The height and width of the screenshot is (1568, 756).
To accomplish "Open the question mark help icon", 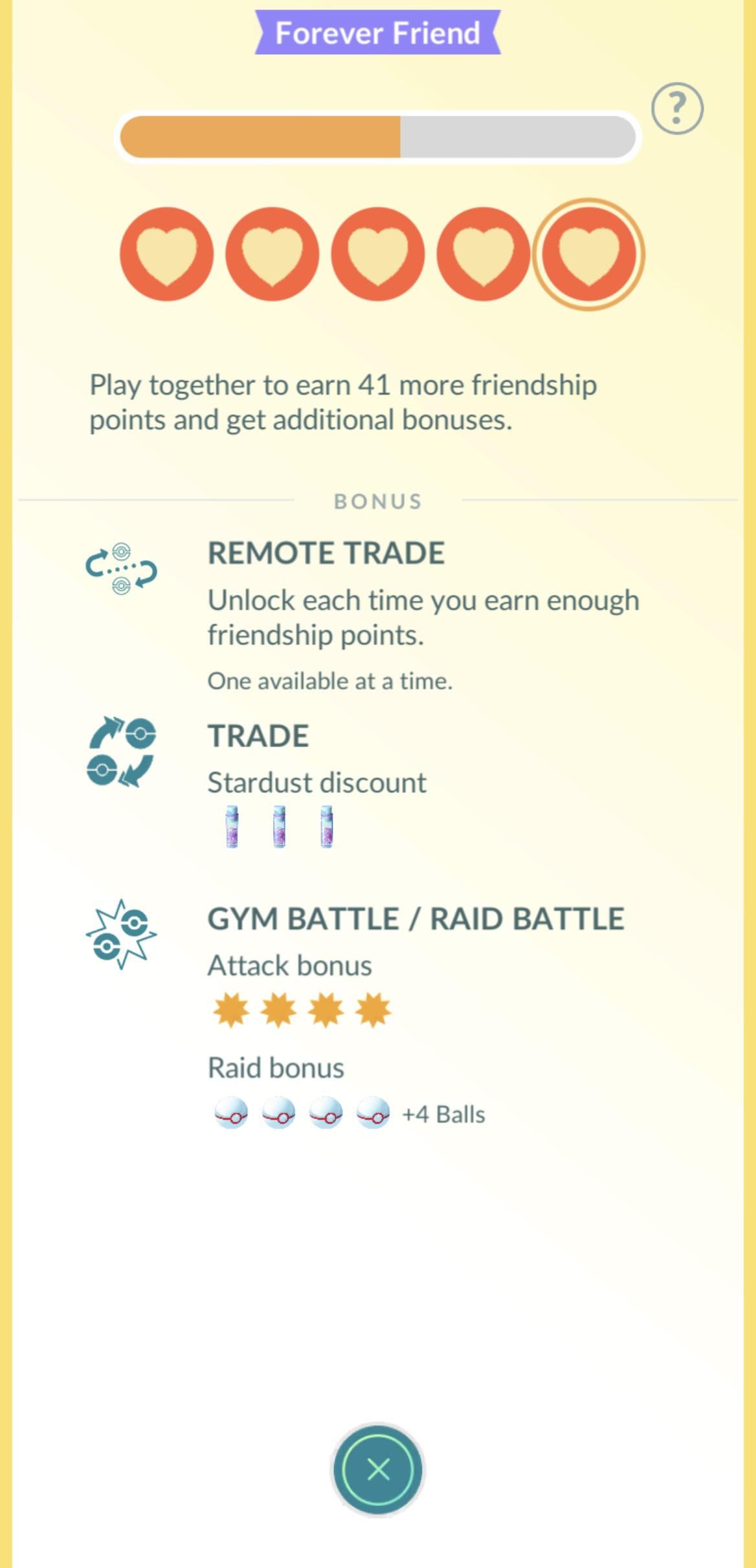I will pos(677,108).
